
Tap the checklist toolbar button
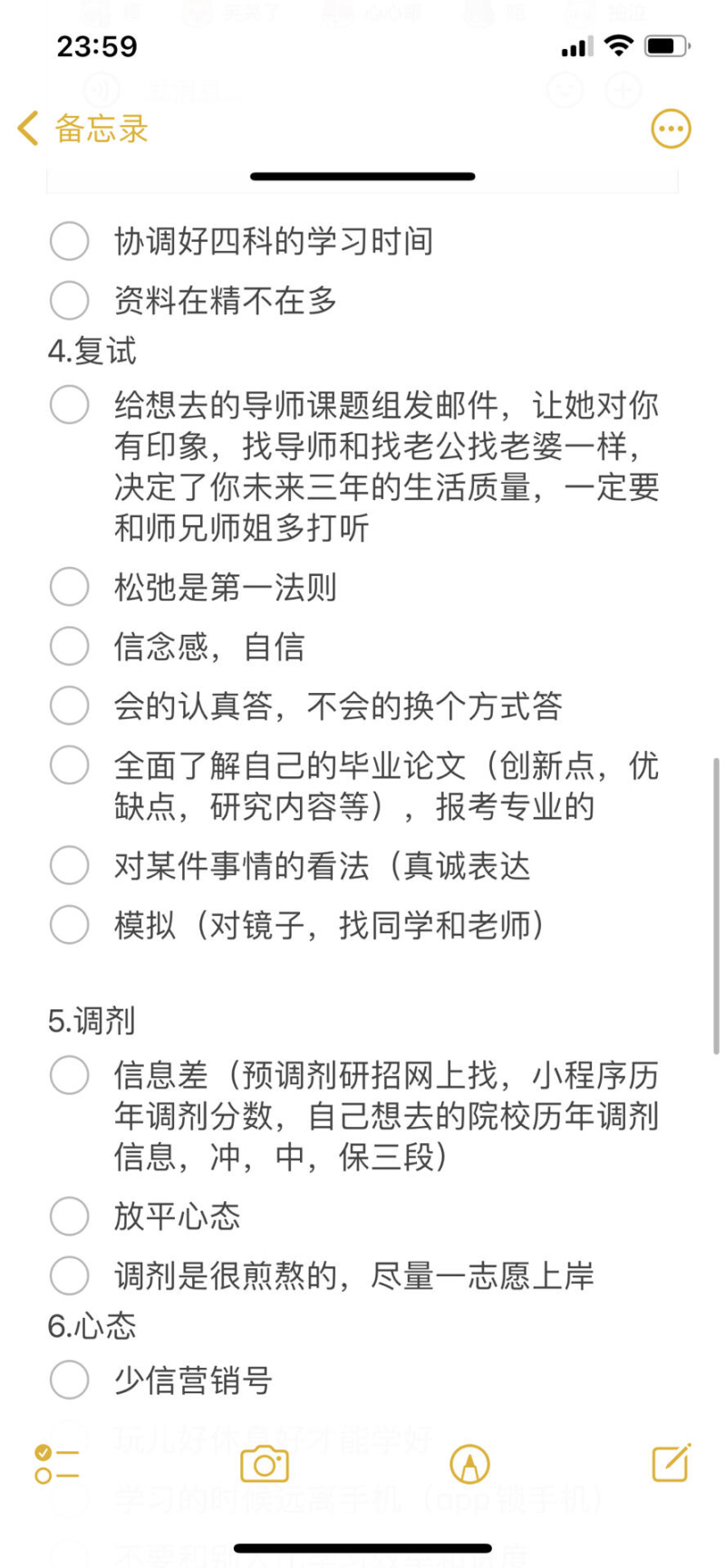[56, 1464]
